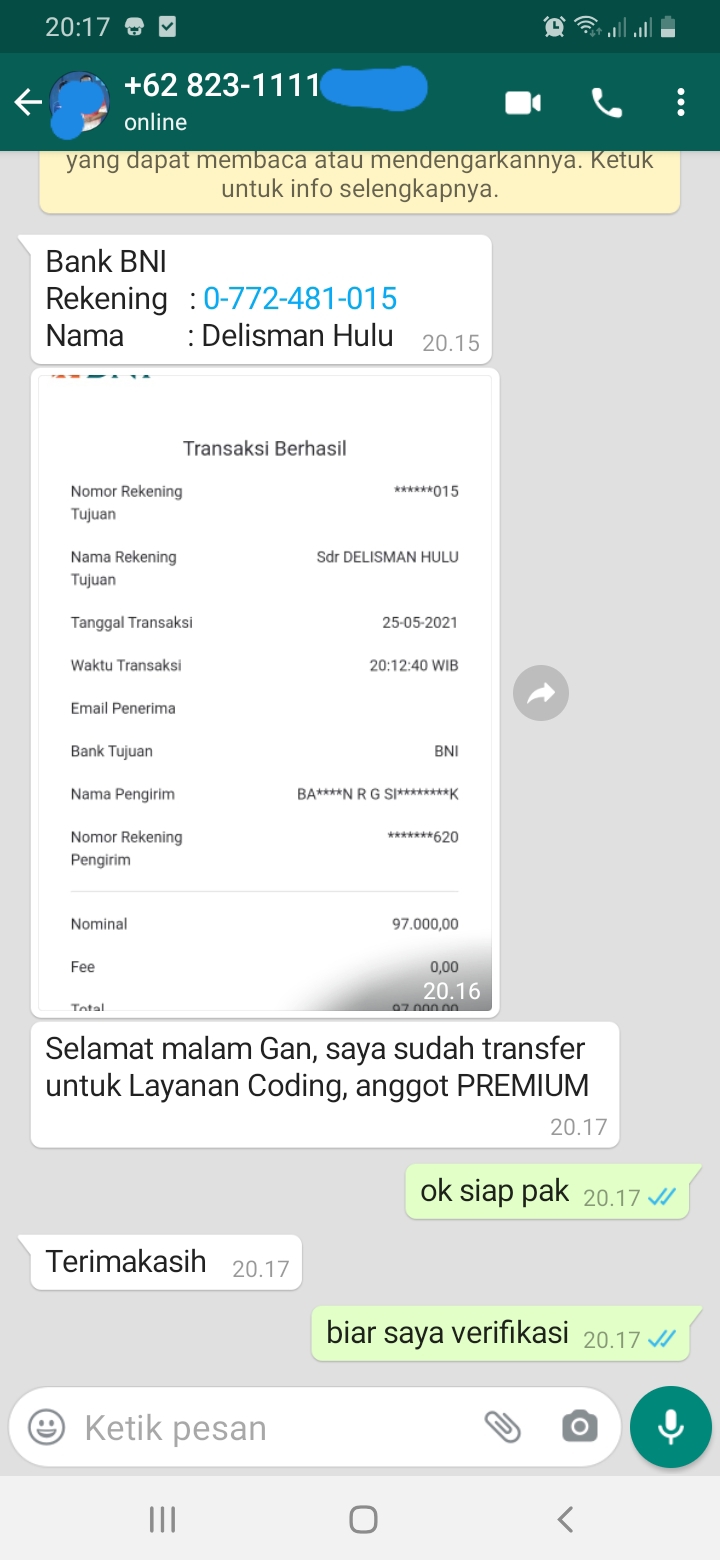720x1560 pixels.
Task: Tap the account number 0-772-481-015 link
Action: (x=300, y=298)
